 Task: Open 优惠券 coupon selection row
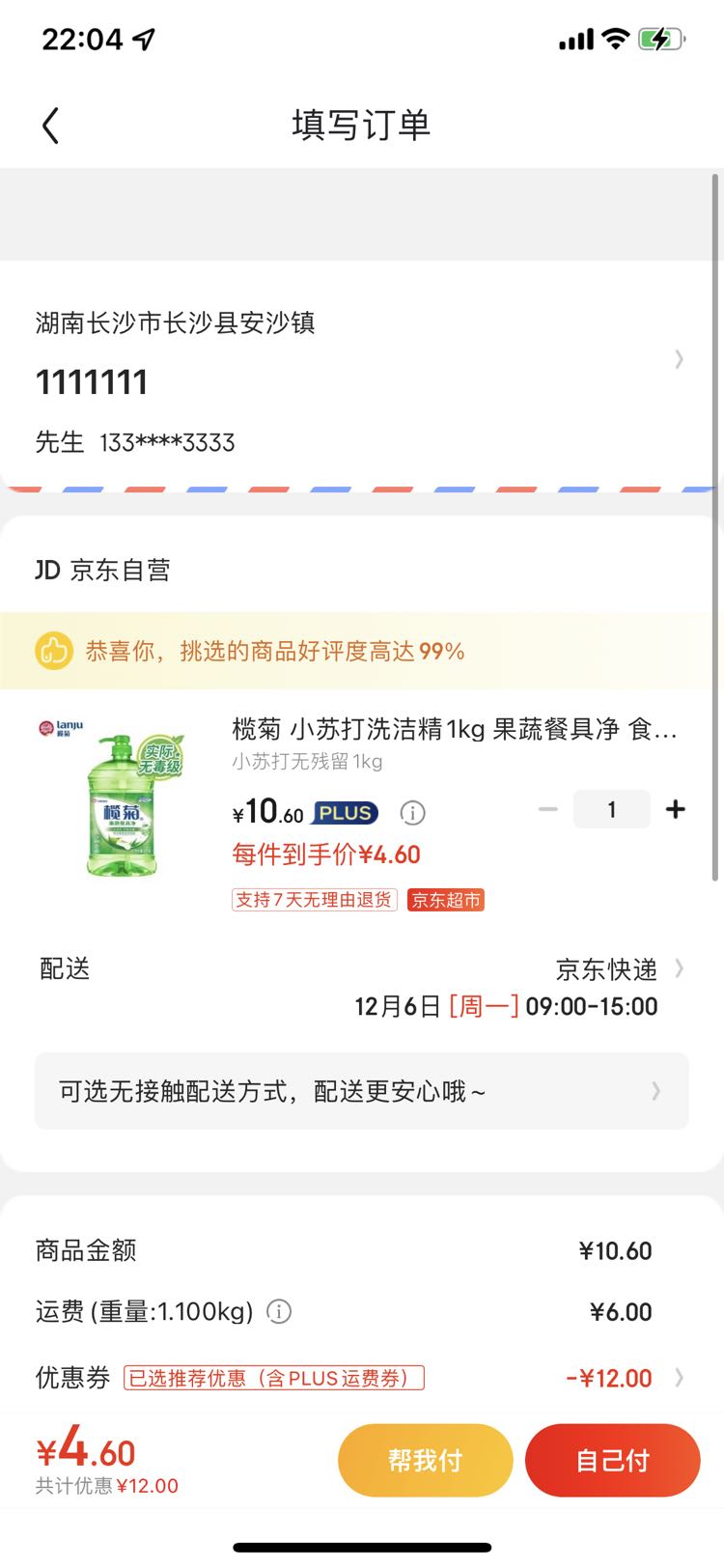click(x=362, y=1378)
